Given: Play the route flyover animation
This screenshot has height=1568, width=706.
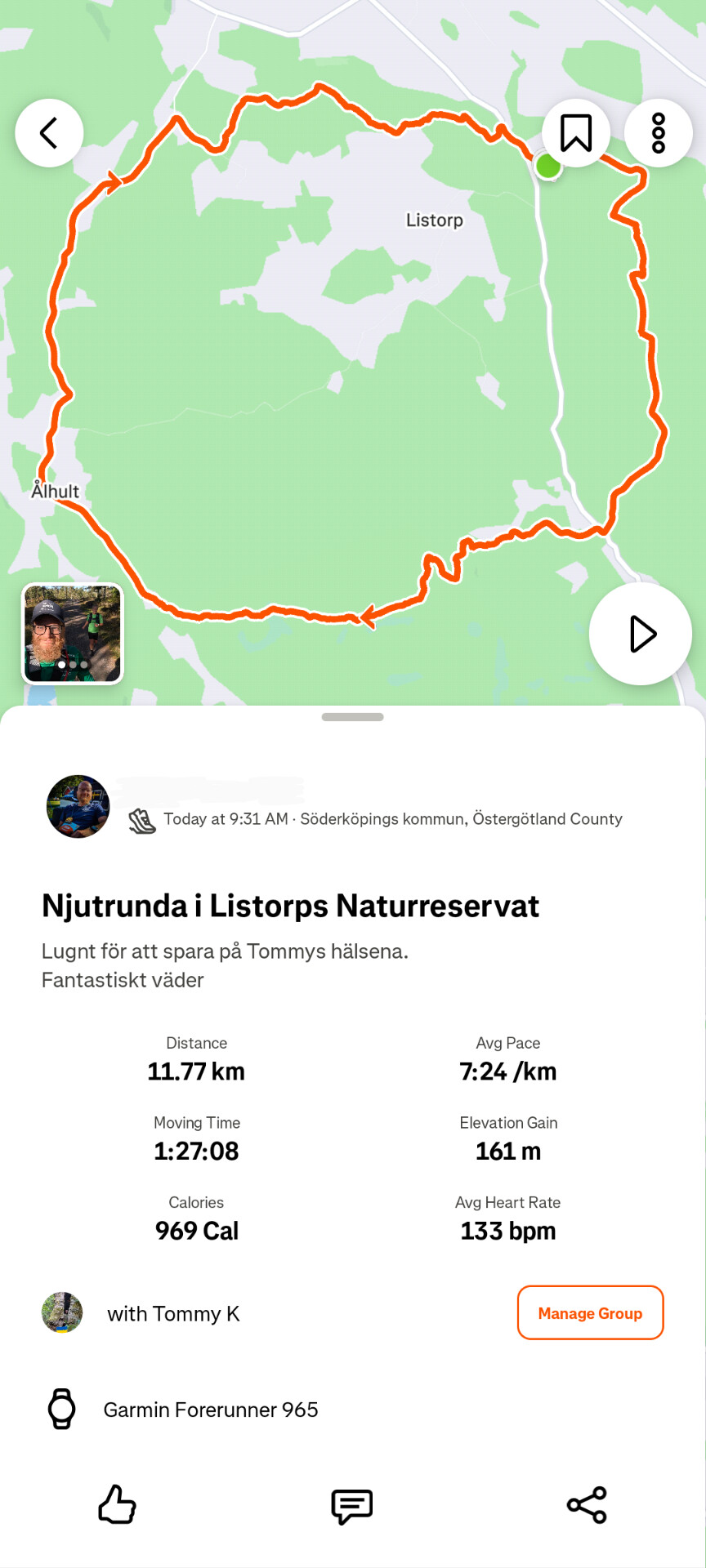Looking at the screenshot, I should click(x=641, y=634).
